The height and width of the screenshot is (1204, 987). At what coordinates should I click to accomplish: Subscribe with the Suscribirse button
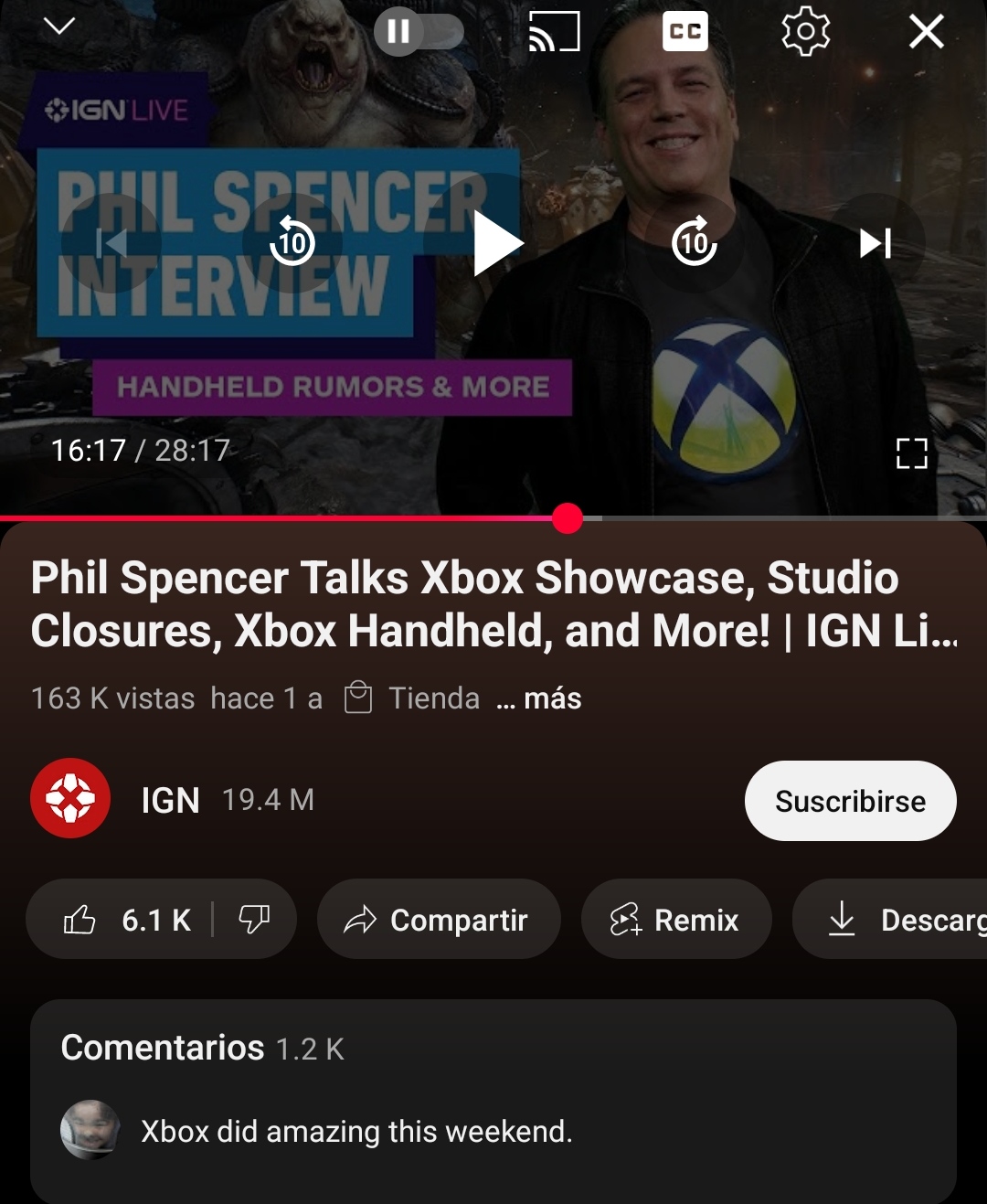[850, 801]
